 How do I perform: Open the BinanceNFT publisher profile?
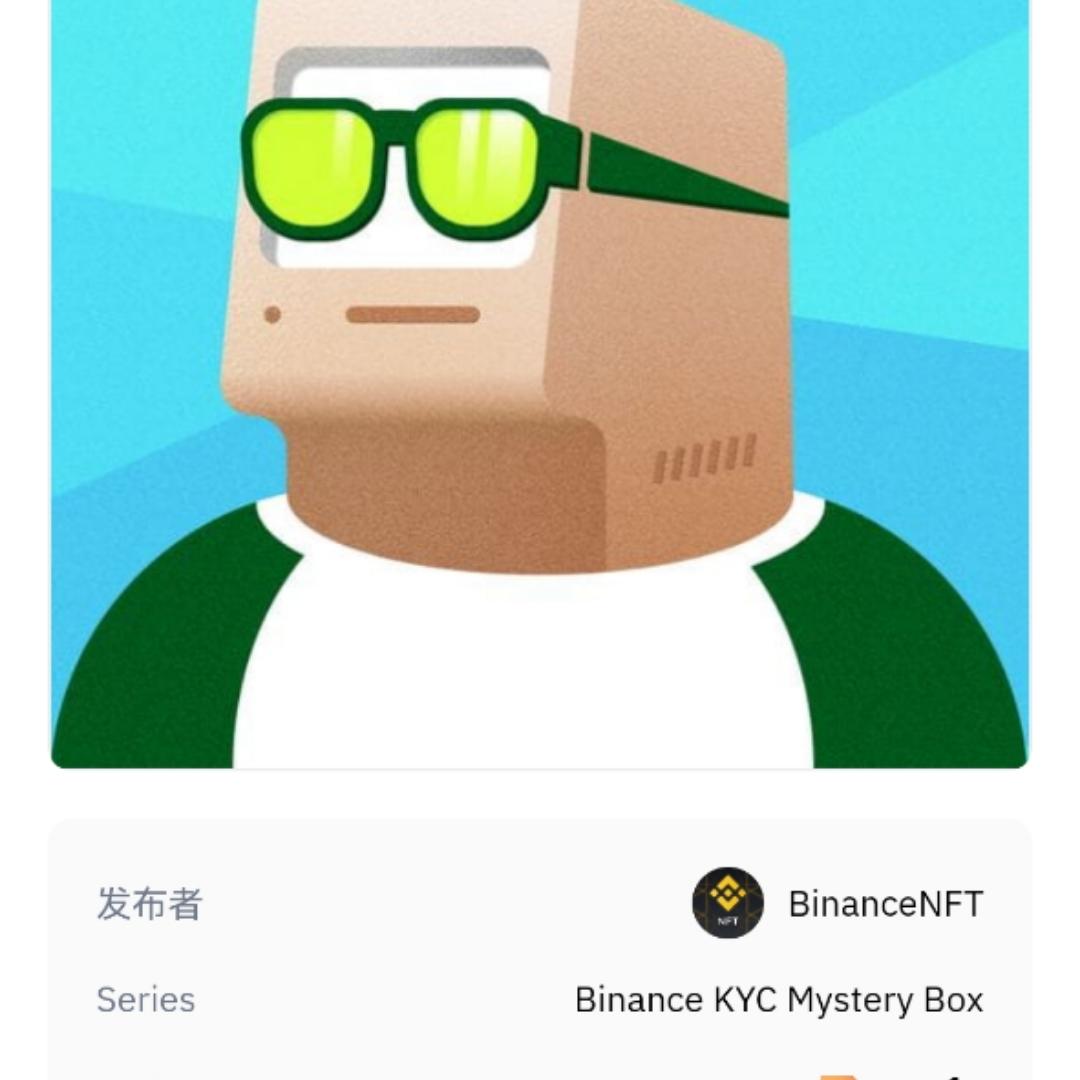pyautogui.click(x=884, y=904)
